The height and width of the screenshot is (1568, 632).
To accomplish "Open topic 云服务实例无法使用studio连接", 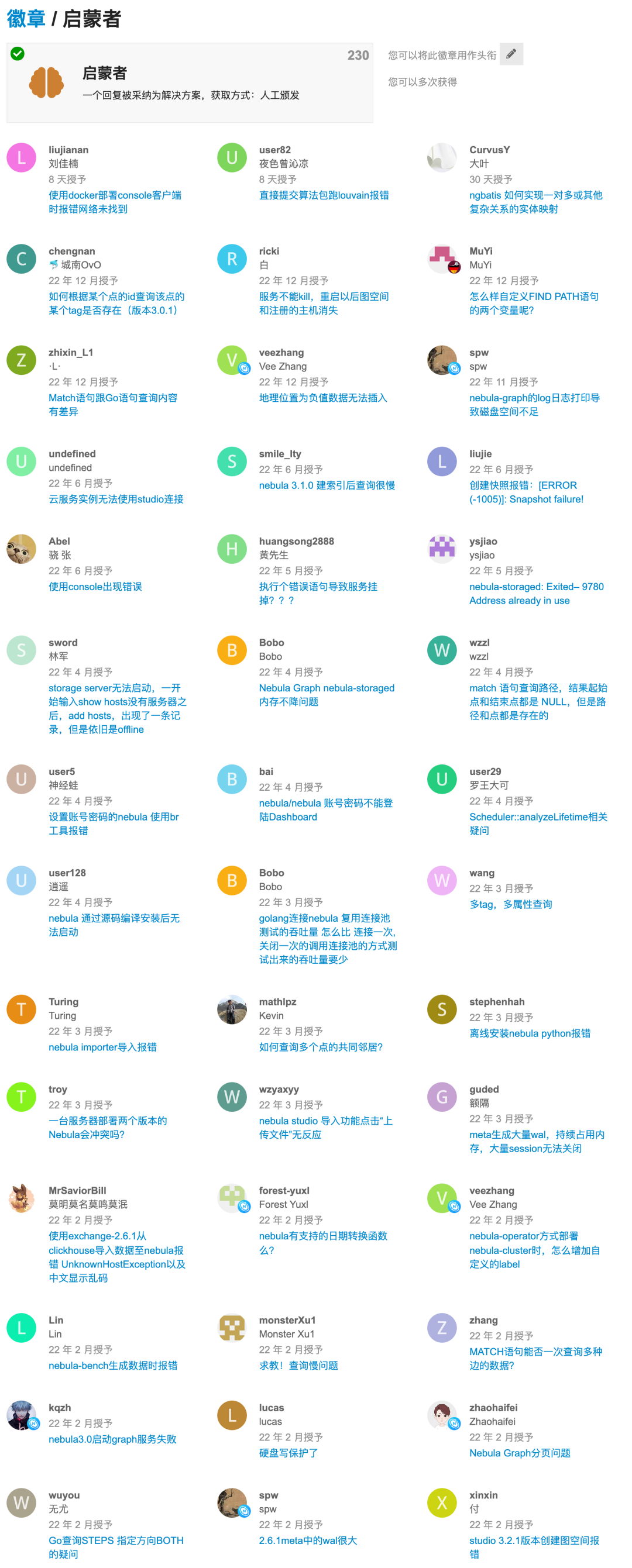I will coord(116,498).
